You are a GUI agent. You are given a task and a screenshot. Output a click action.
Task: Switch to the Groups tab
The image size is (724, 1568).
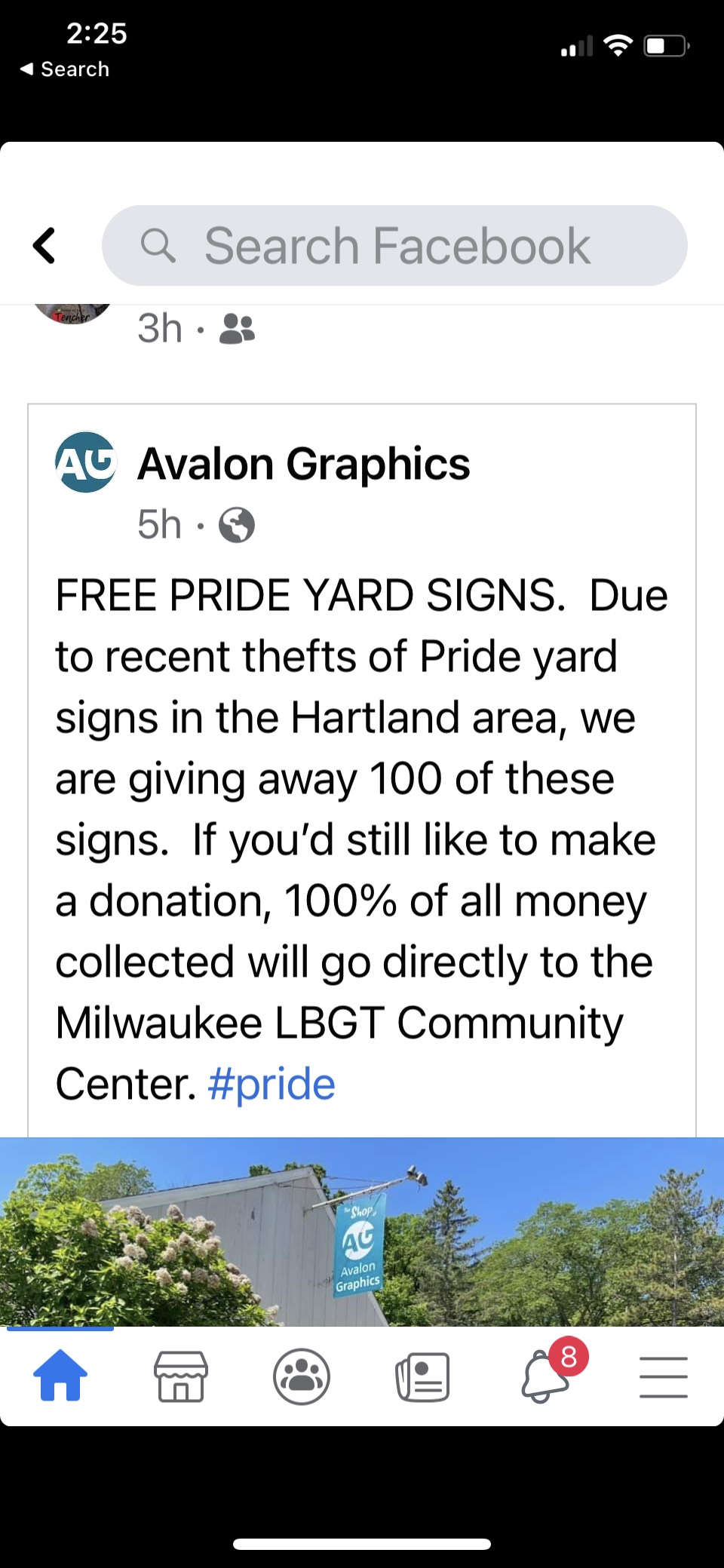302,1376
